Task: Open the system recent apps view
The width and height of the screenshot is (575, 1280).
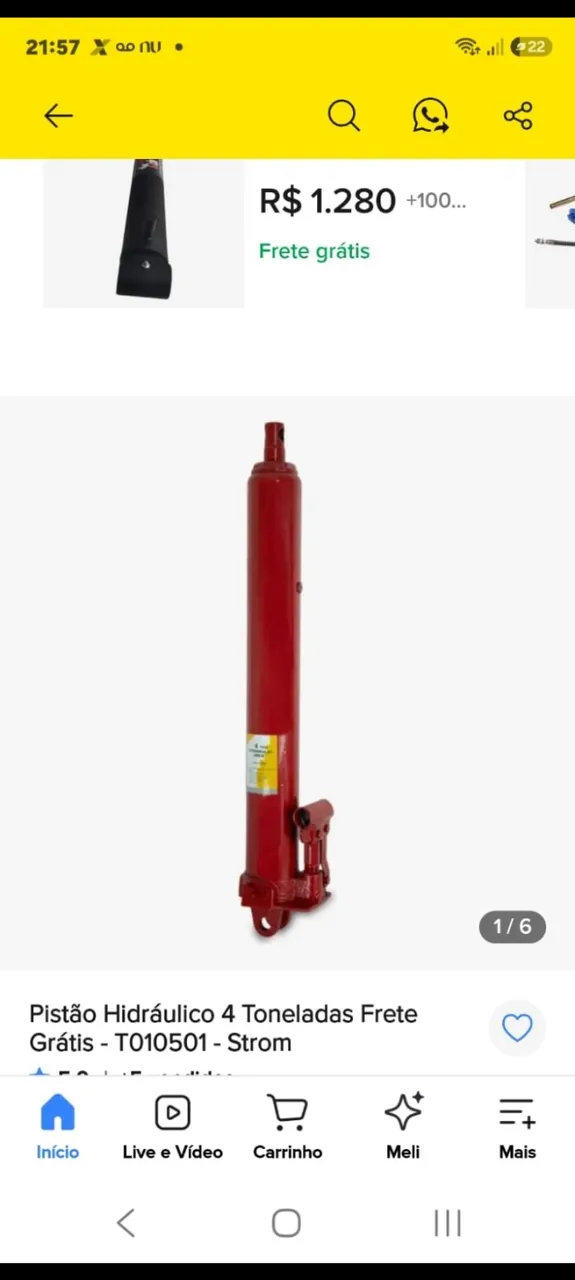Action: click(447, 1222)
